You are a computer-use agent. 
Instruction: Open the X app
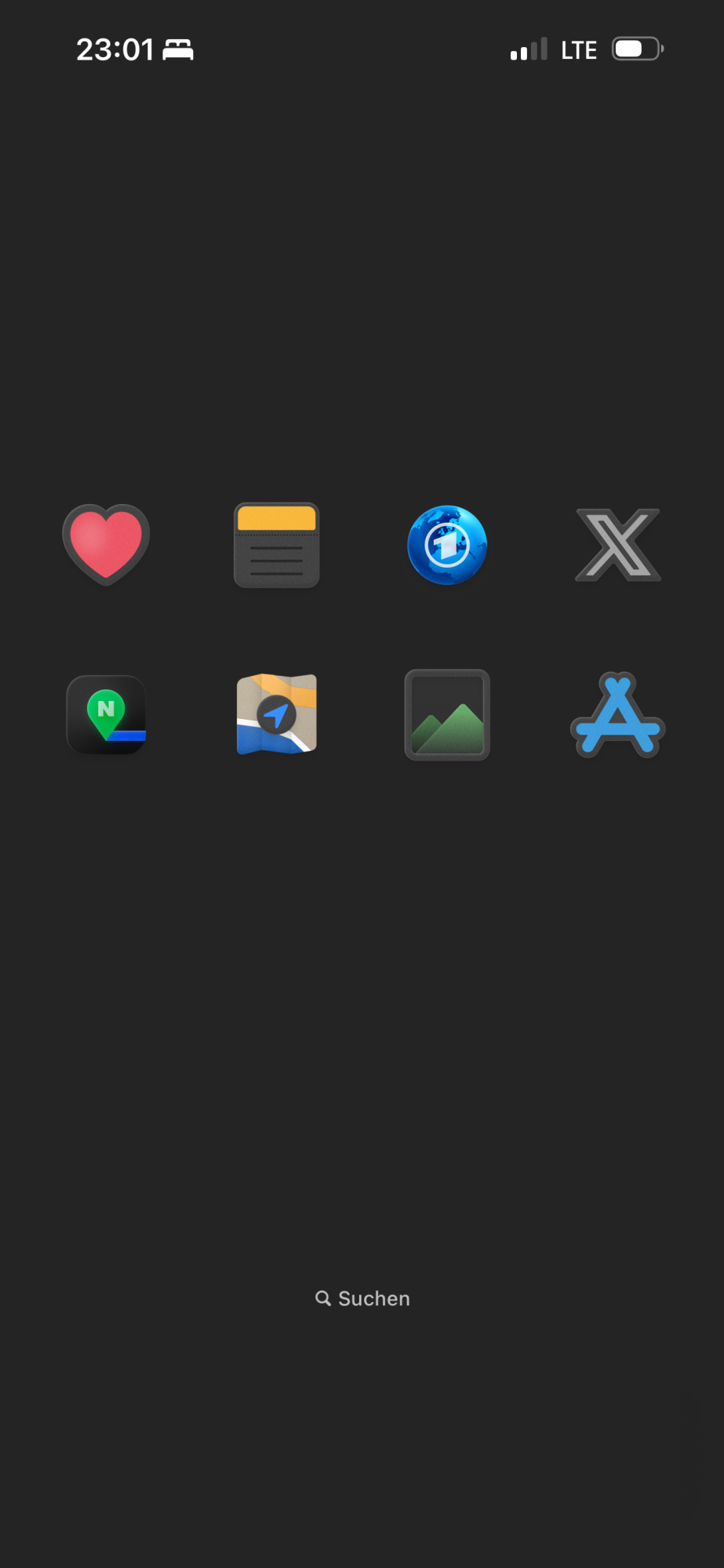pyautogui.click(x=618, y=545)
